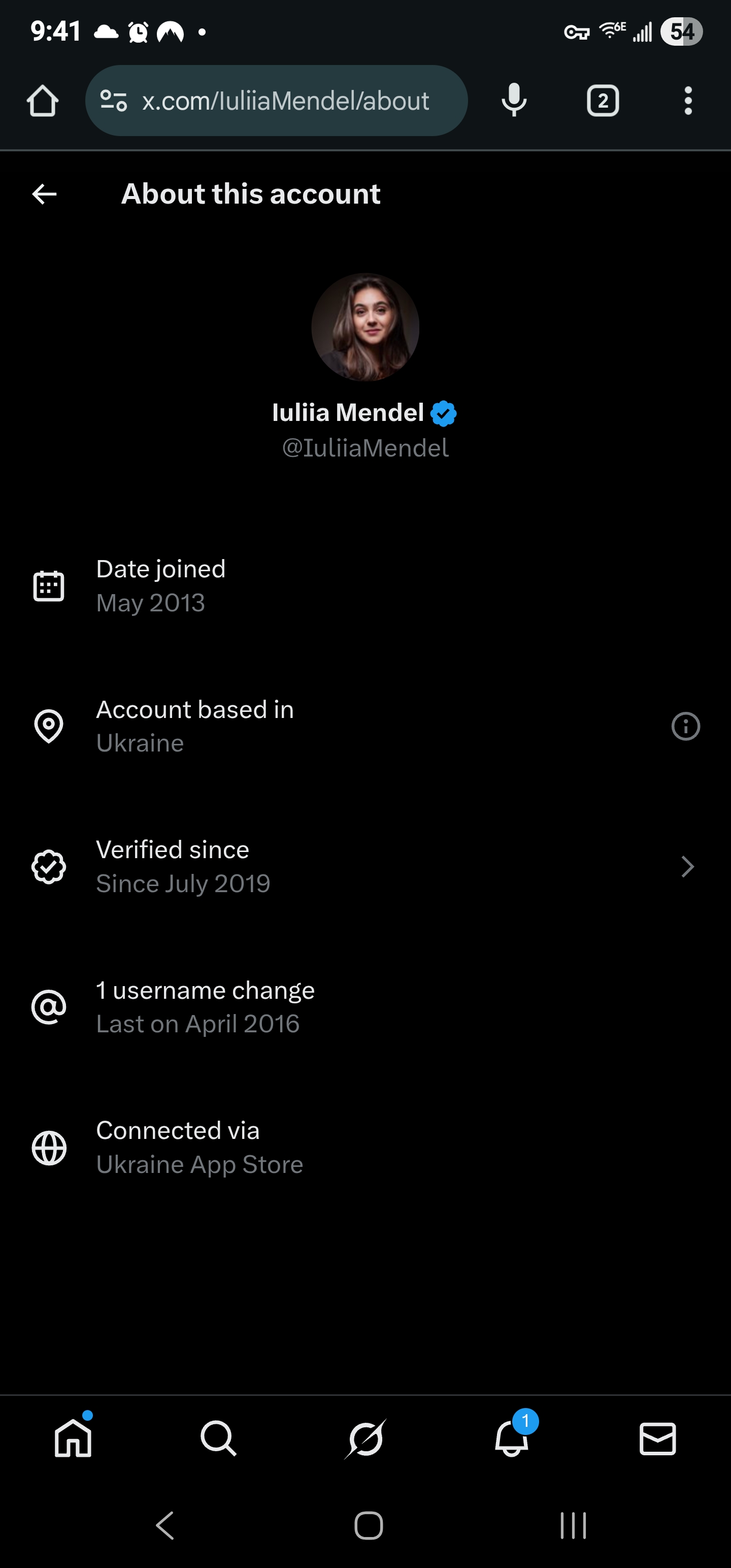The width and height of the screenshot is (731, 1568).
Task: Switch to the Home tab
Action: click(73, 1439)
